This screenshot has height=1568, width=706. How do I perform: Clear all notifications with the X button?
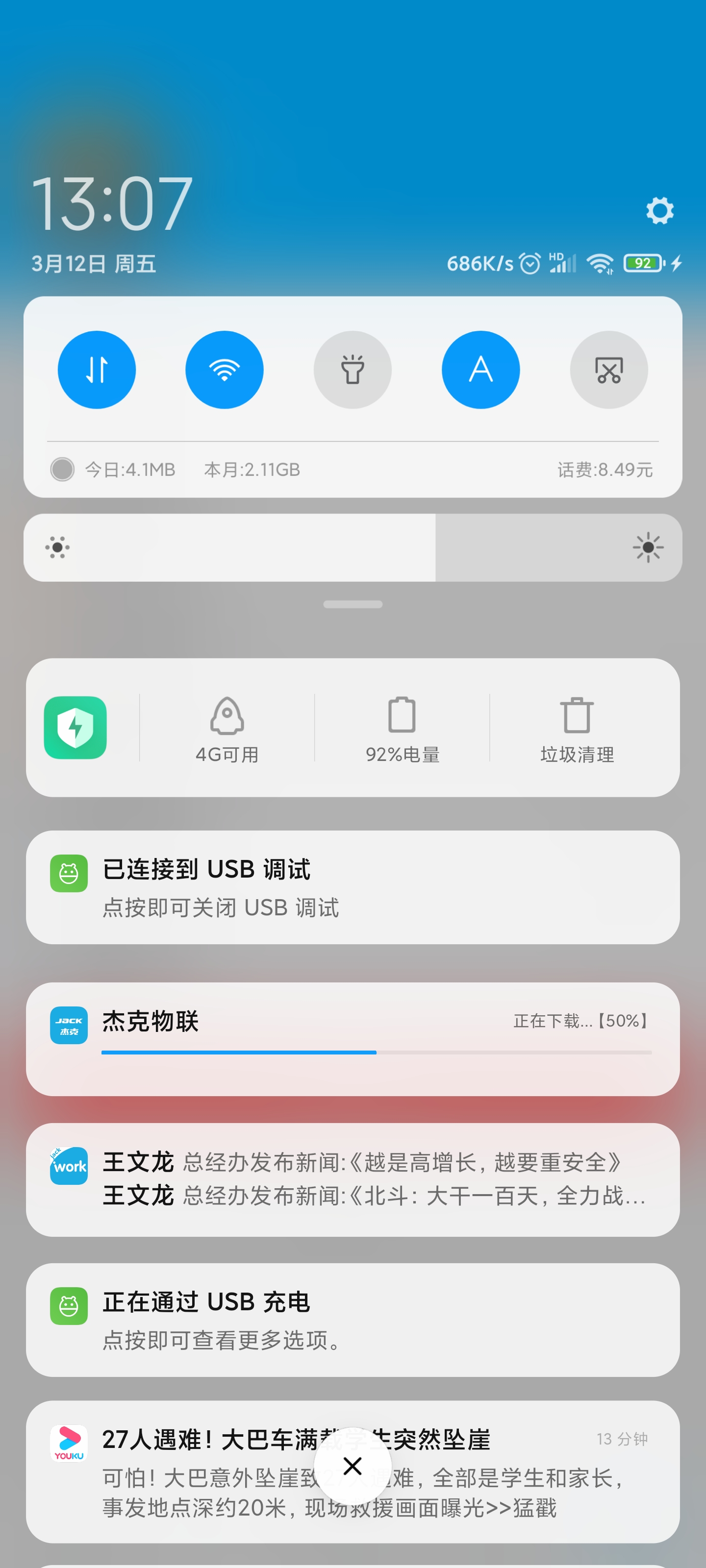(x=352, y=1466)
